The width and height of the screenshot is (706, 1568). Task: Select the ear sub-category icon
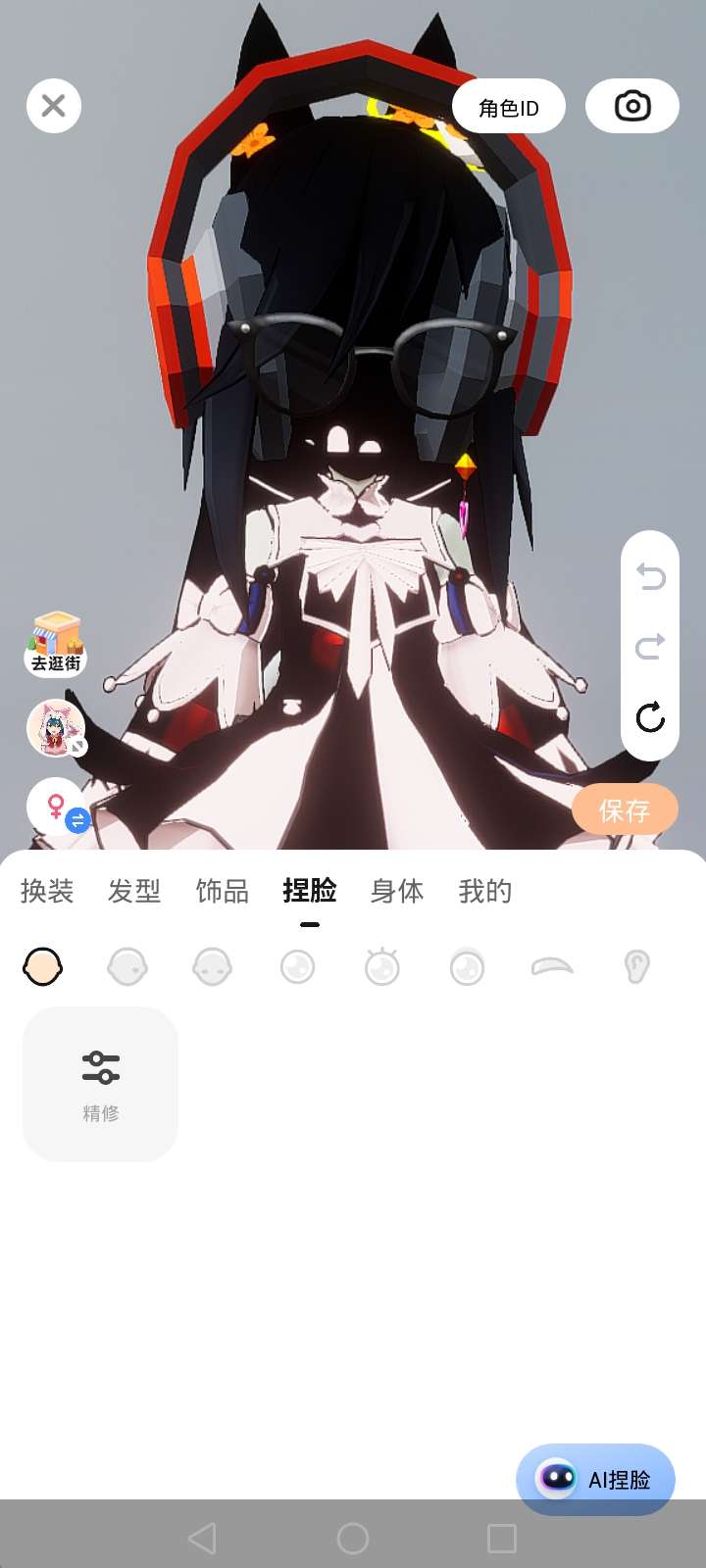[x=636, y=967]
